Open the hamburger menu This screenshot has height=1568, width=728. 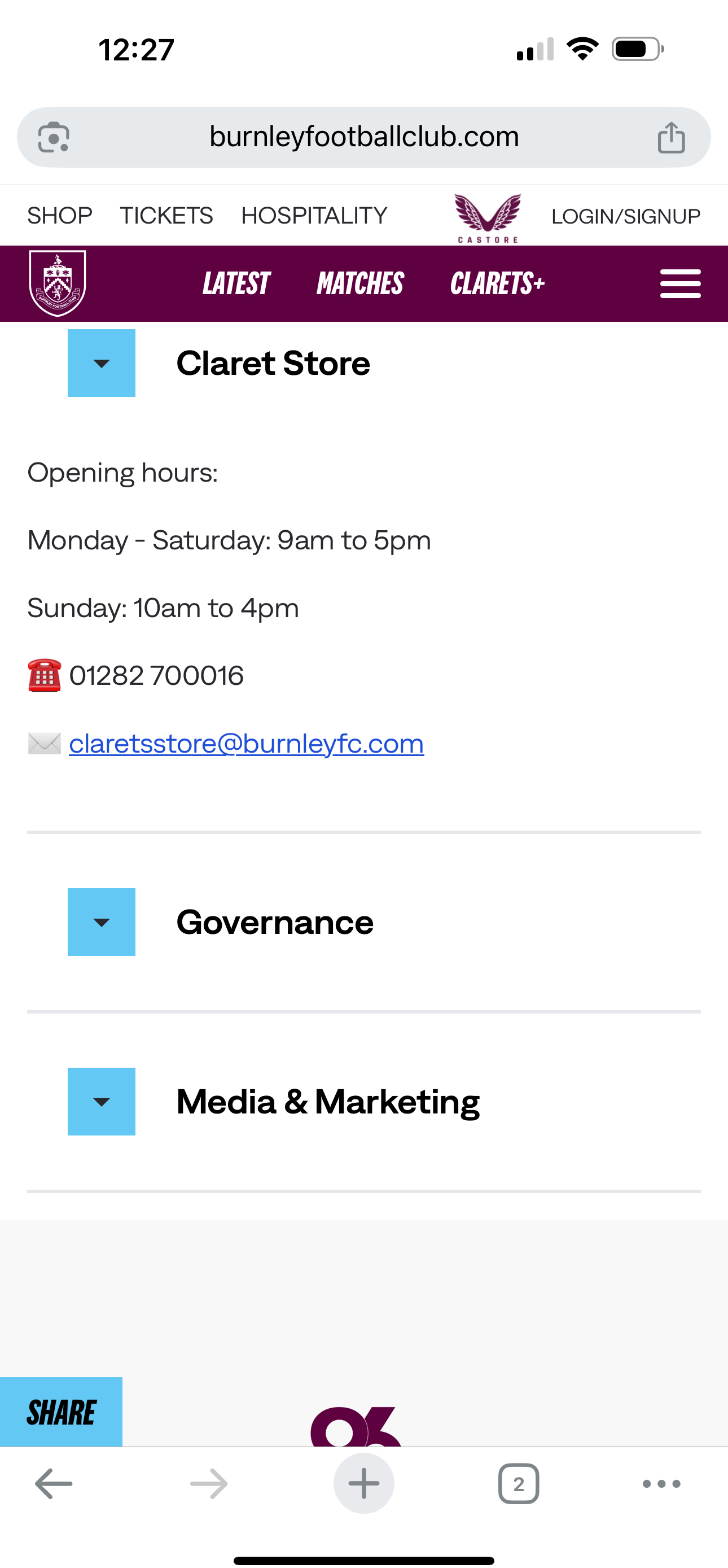point(680,283)
